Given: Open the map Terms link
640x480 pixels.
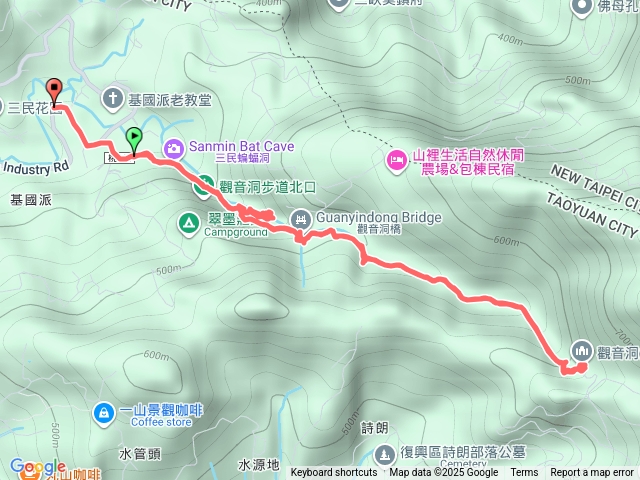Looking at the screenshot, I should (x=524, y=473).
